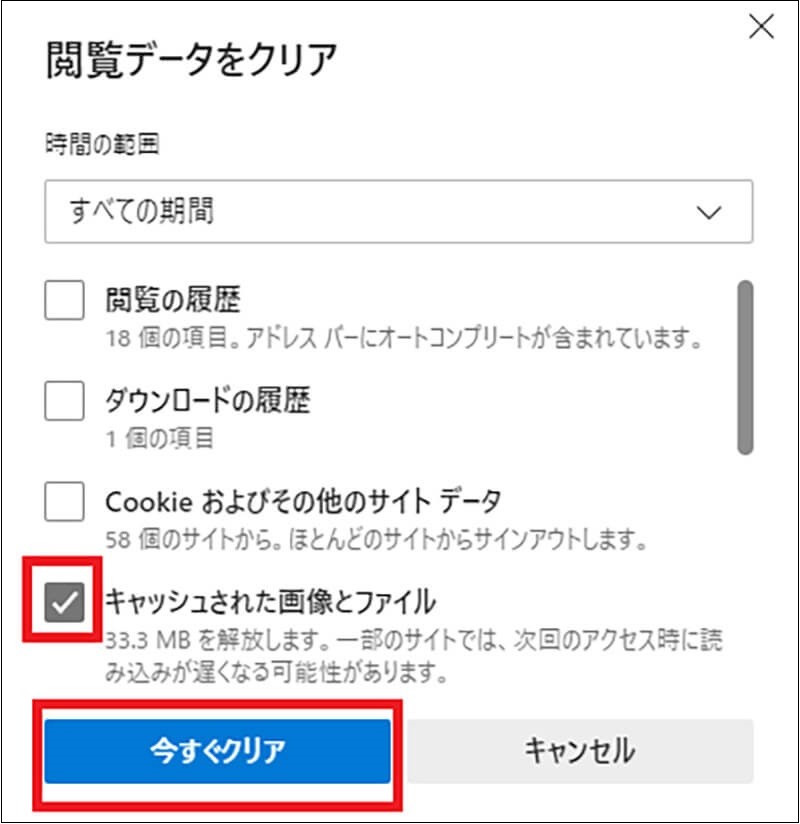Check the Cookie およびその他のサイト データ checkbox
Screen dimensions: 800x824
coord(65,501)
